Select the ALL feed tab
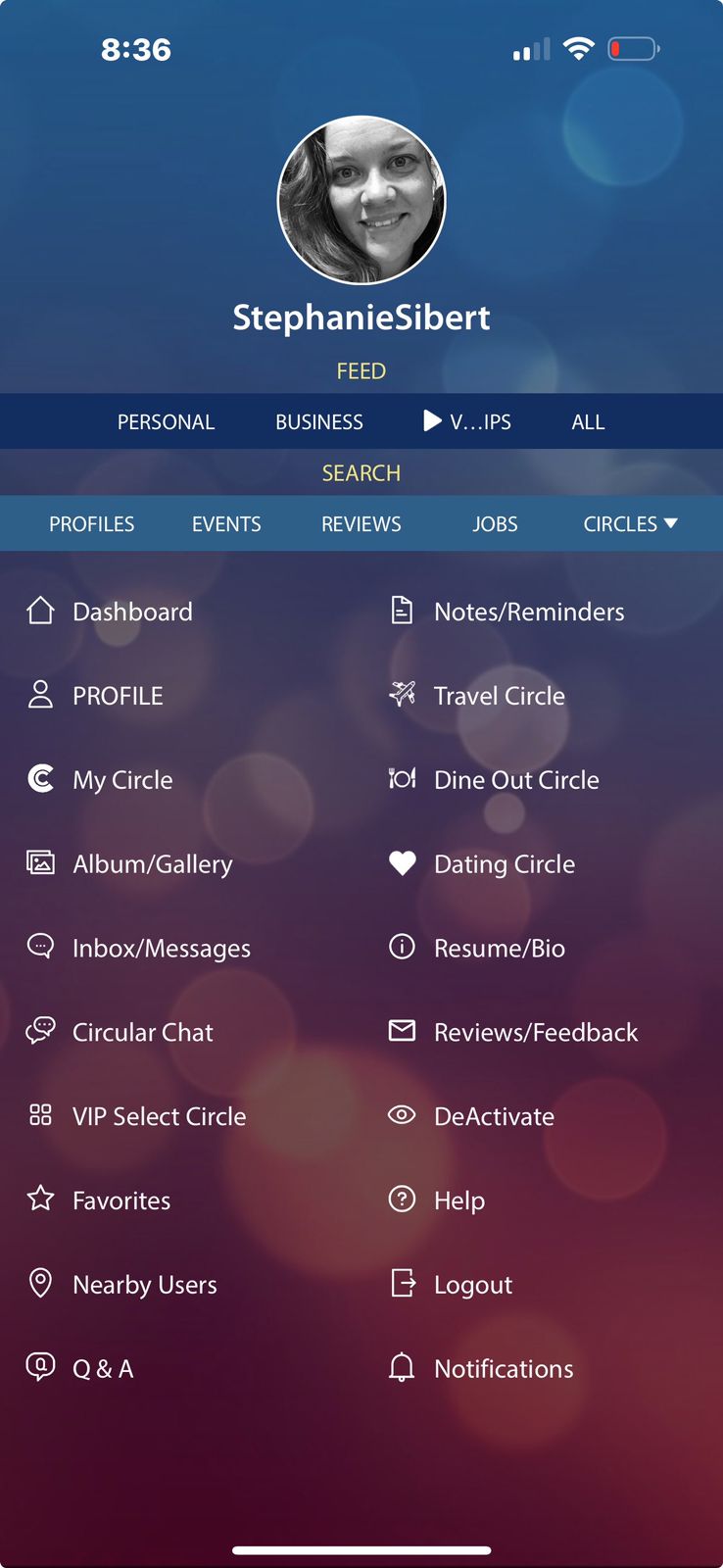The width and height of the screenshot is (723, 1568). 588,422
